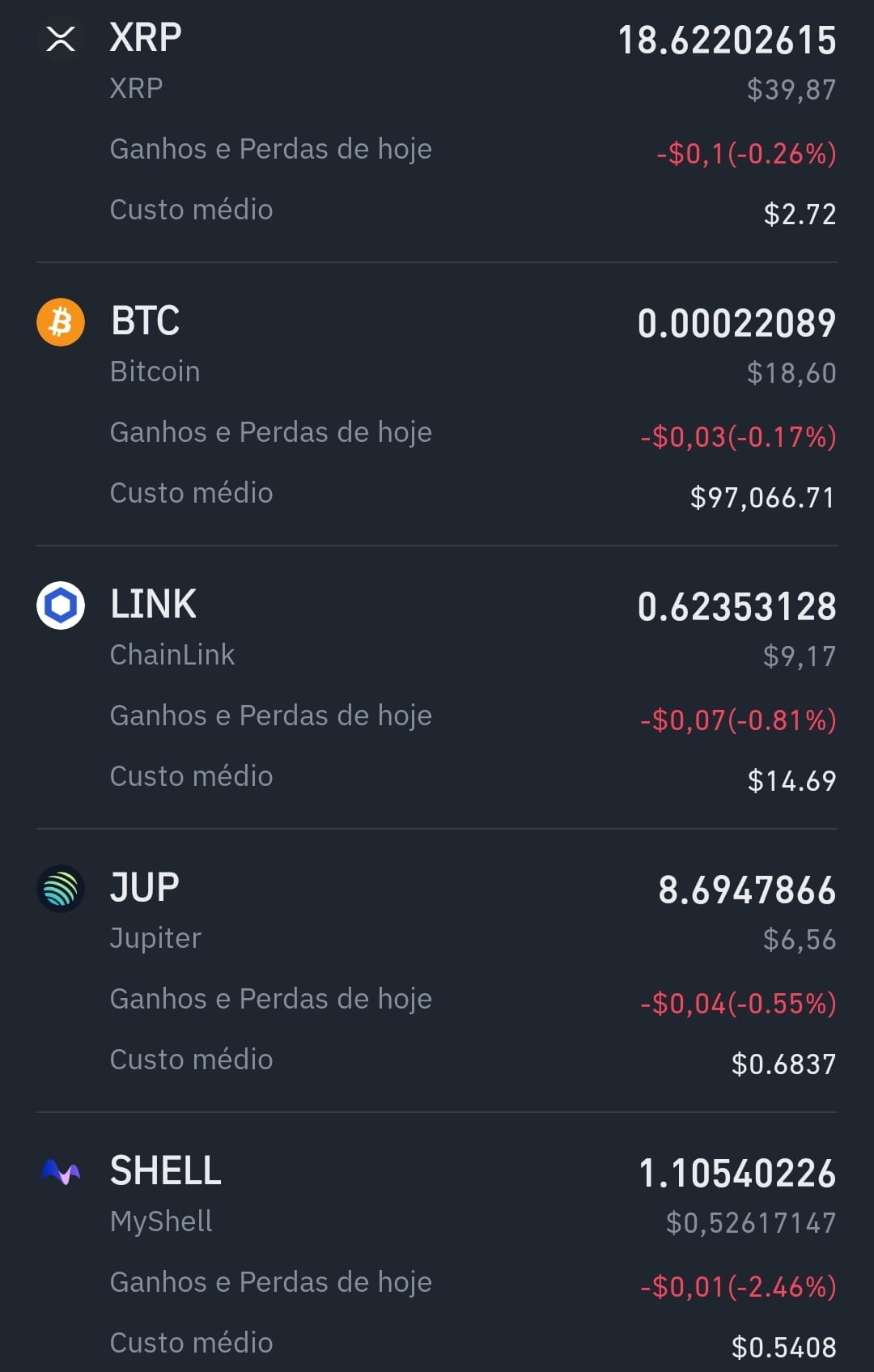This screenshot has height=1372, width=874.
Task: Select the JUP Jupiter asset row
Action: 437,971
